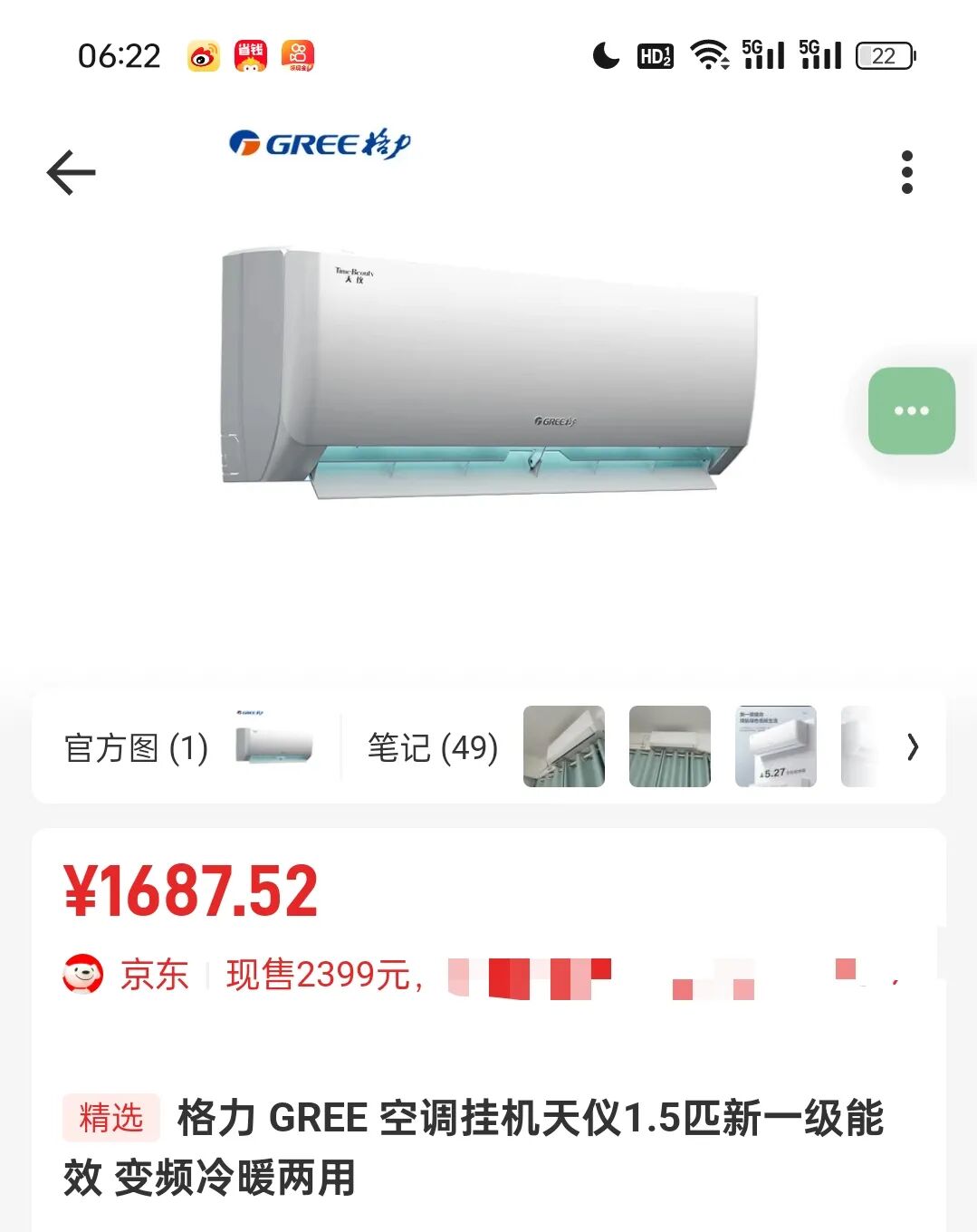The height and width of the screenshot is (1232, 977).
Task: Tap the 5G signal indicator
Action: point(761,55)
